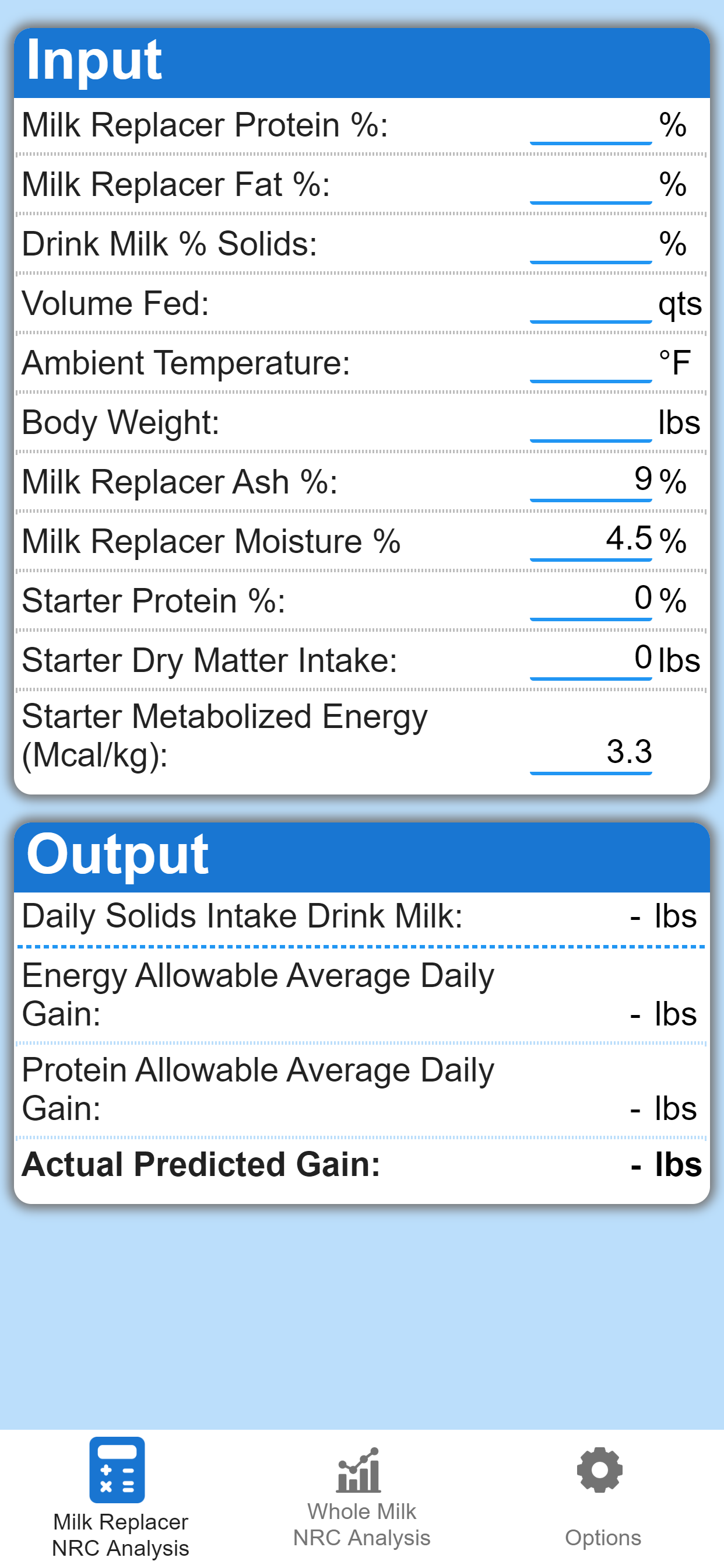The height and width of the screenshot is (1568, 724).
Task: Focus the Drink Milk % Solids field
Action: (591, 244)
